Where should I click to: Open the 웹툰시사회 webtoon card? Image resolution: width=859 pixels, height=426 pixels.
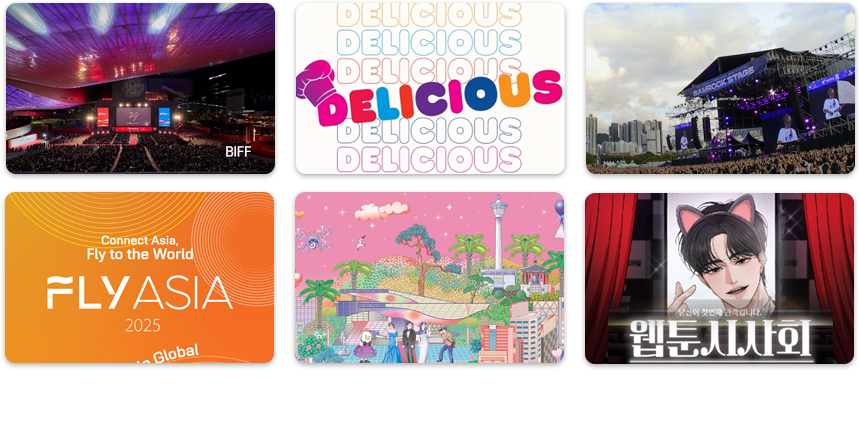(x=720, y=278)
